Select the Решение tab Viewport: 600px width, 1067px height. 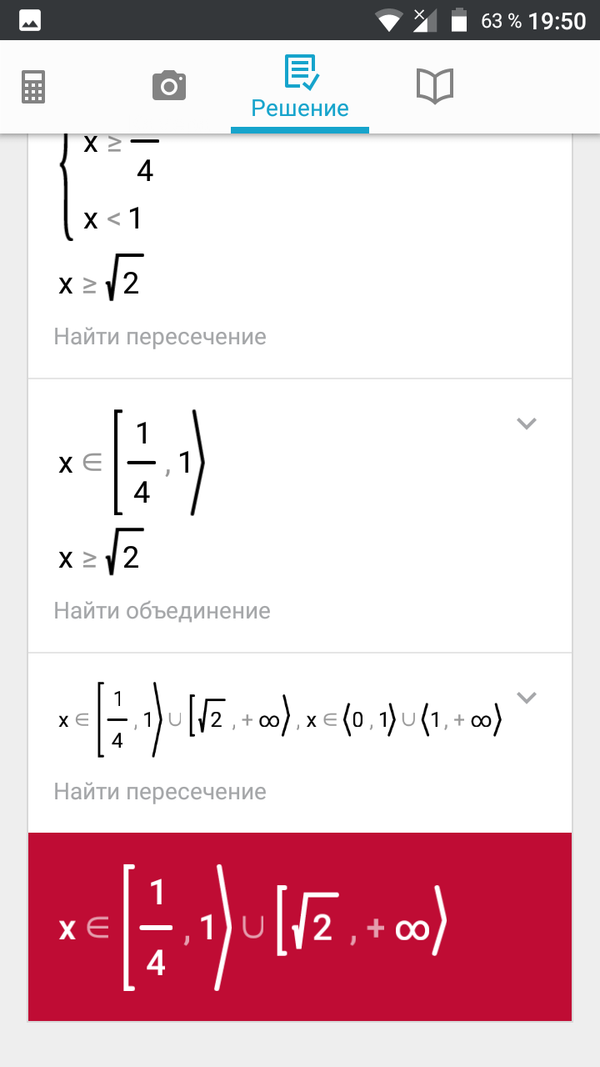point(300,88)
